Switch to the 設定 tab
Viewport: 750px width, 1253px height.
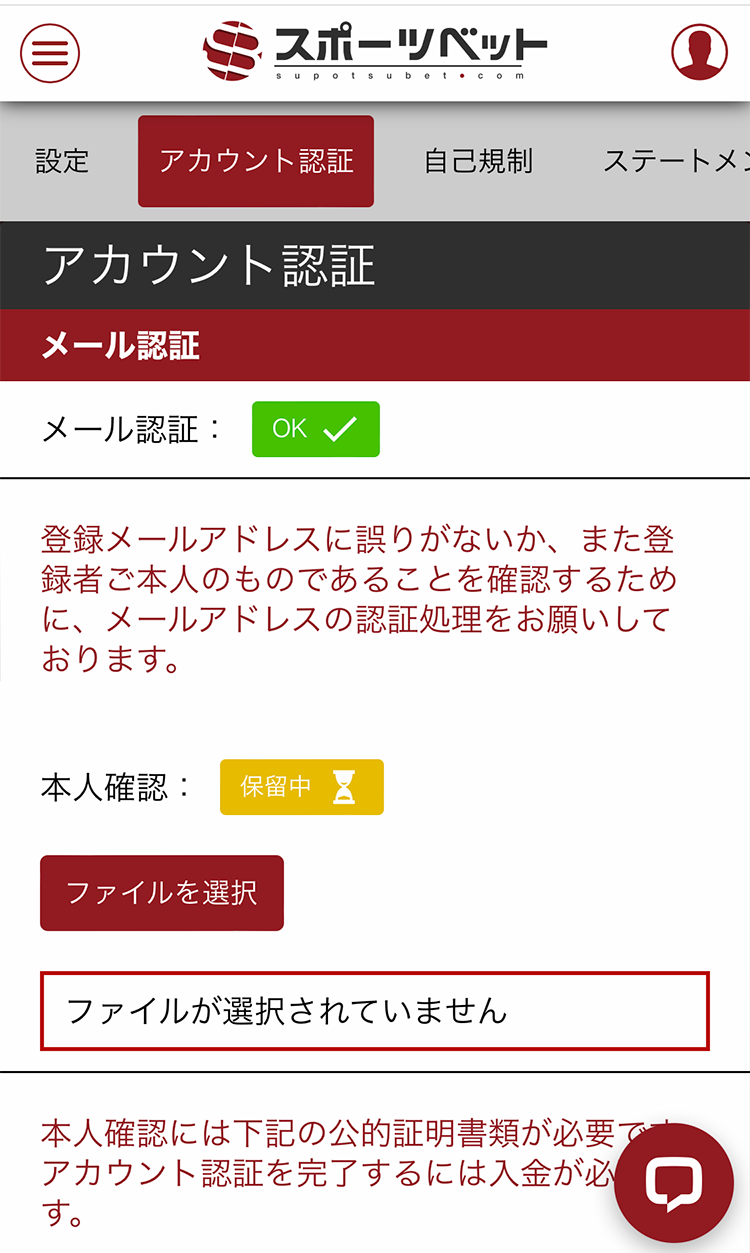tap(62, 161)
